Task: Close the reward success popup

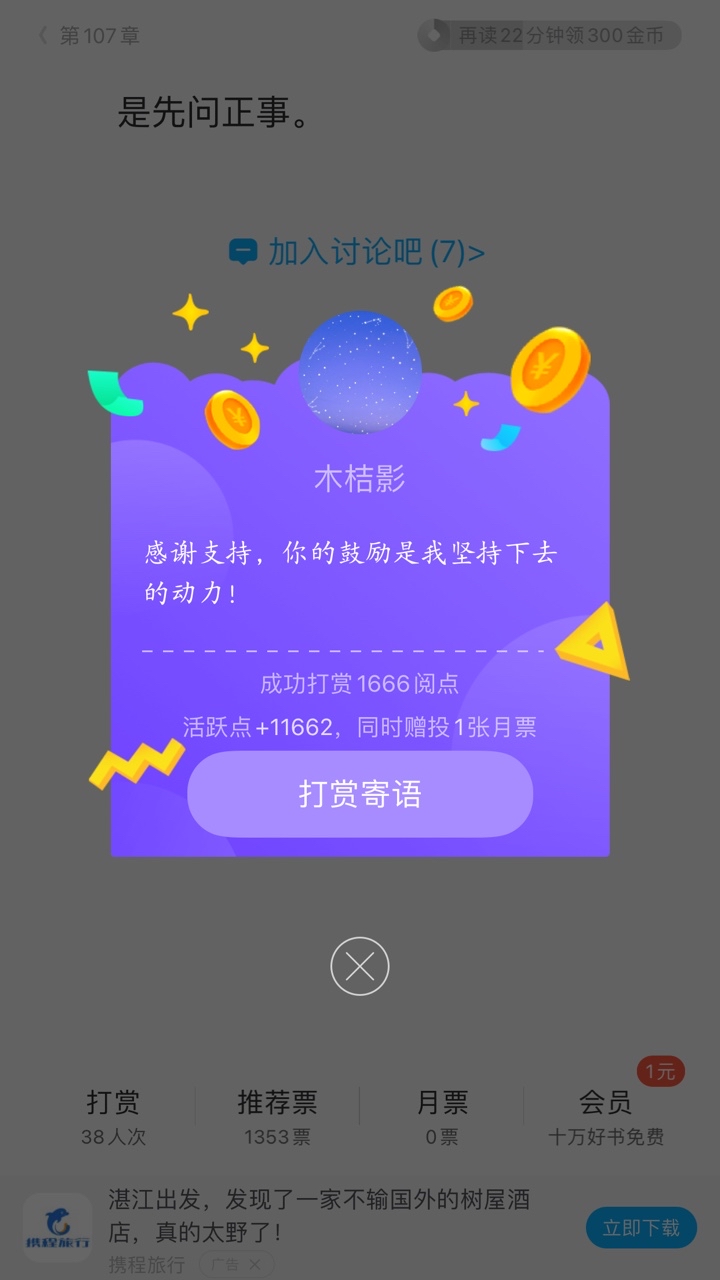Action: tap(360, 966)
